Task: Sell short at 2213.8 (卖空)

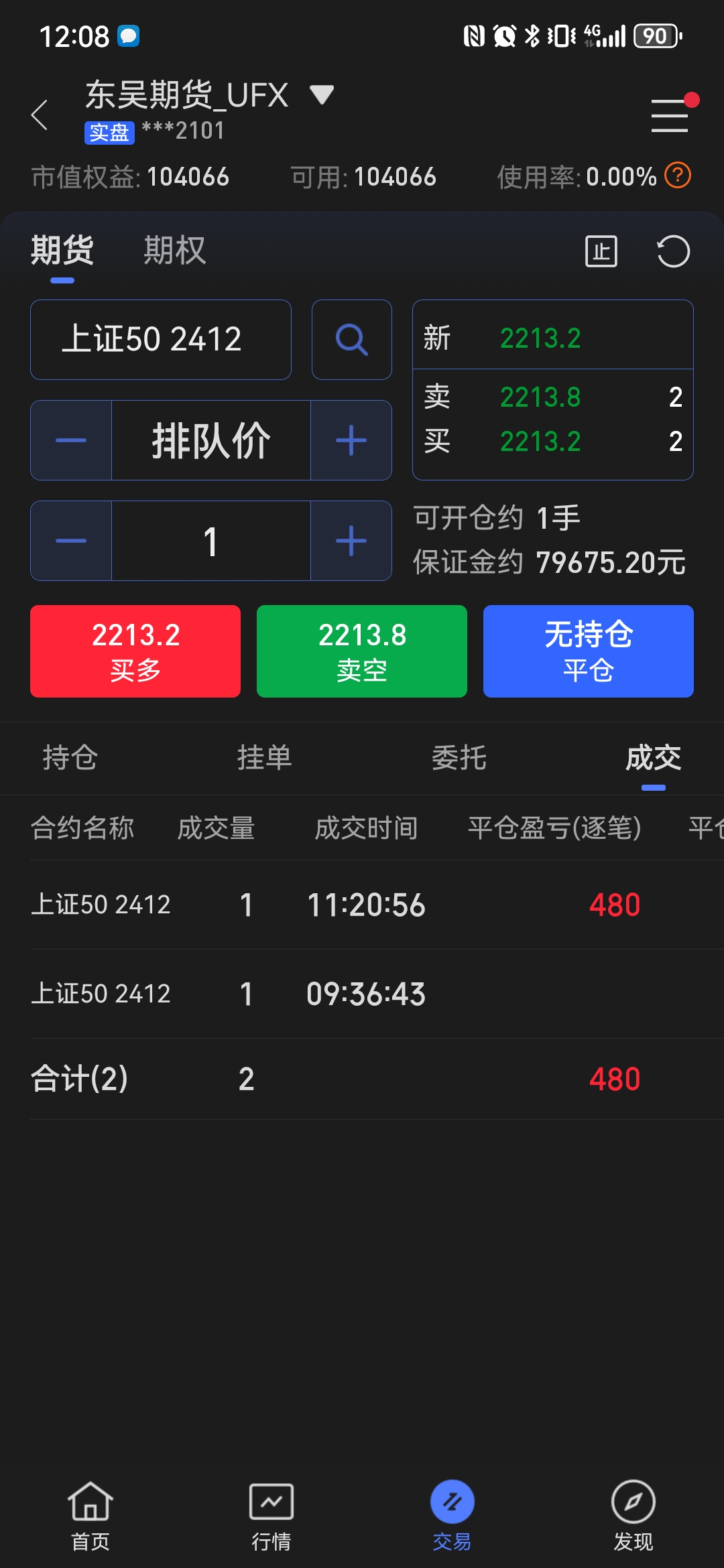Action: point(362,651)
